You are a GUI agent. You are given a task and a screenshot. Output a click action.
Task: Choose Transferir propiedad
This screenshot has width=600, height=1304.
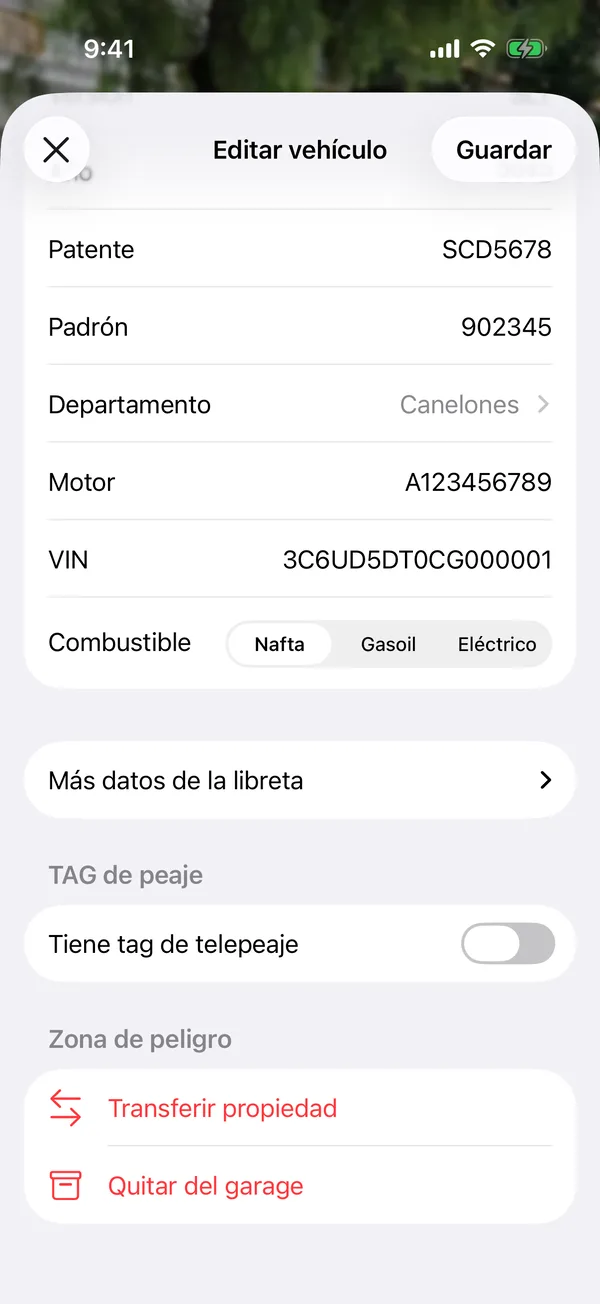point(300,1108)
